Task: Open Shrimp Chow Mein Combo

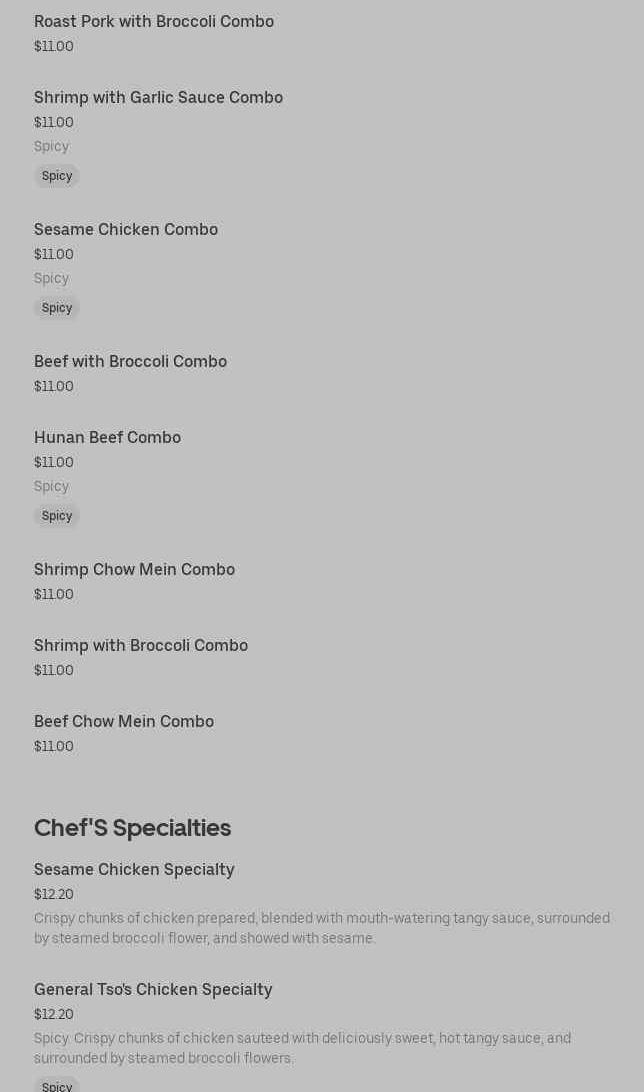Action: coord(134,570)
